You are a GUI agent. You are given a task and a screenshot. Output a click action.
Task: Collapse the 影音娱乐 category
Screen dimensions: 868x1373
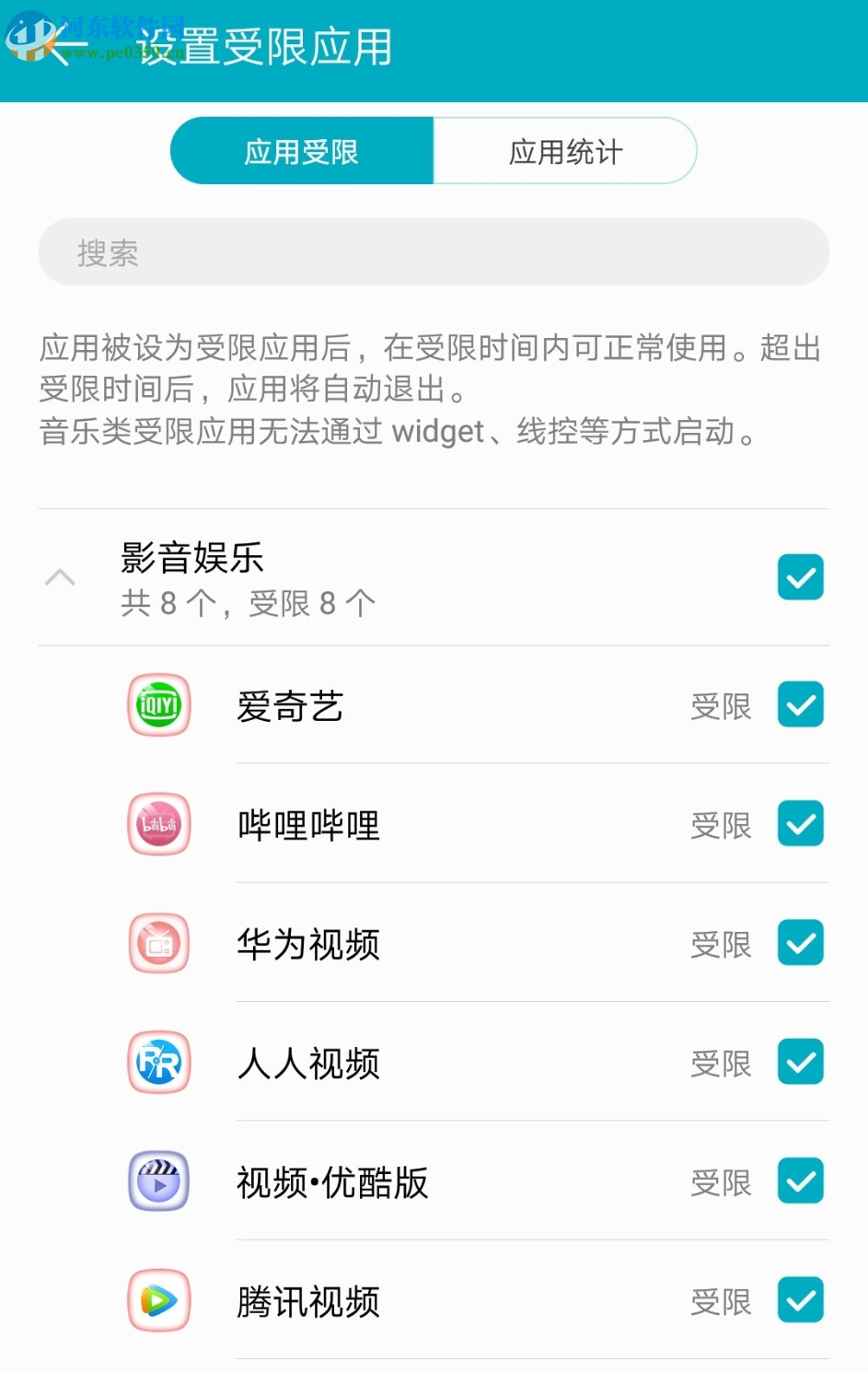tap(61, 576)
